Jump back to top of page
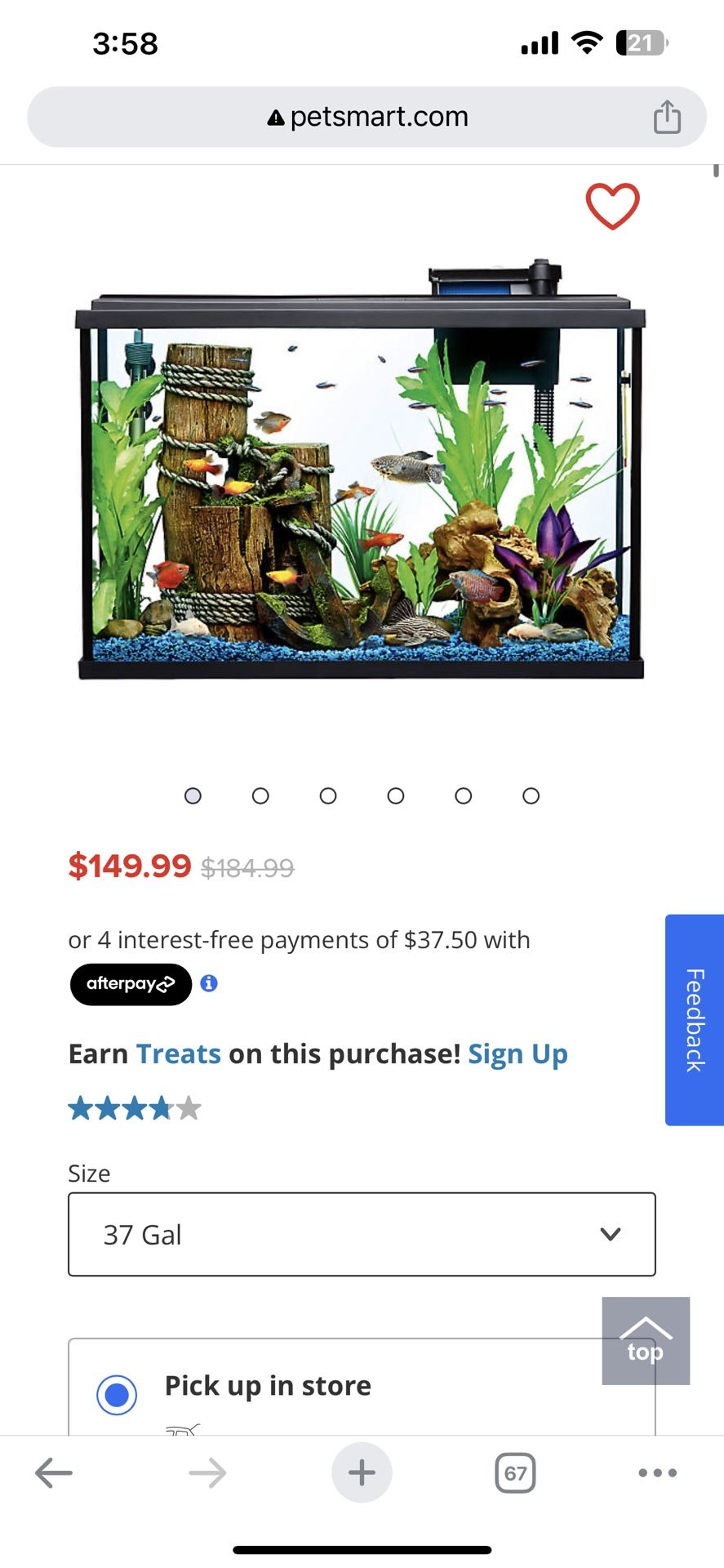The image size is (724, 1568). [646, 1340]
